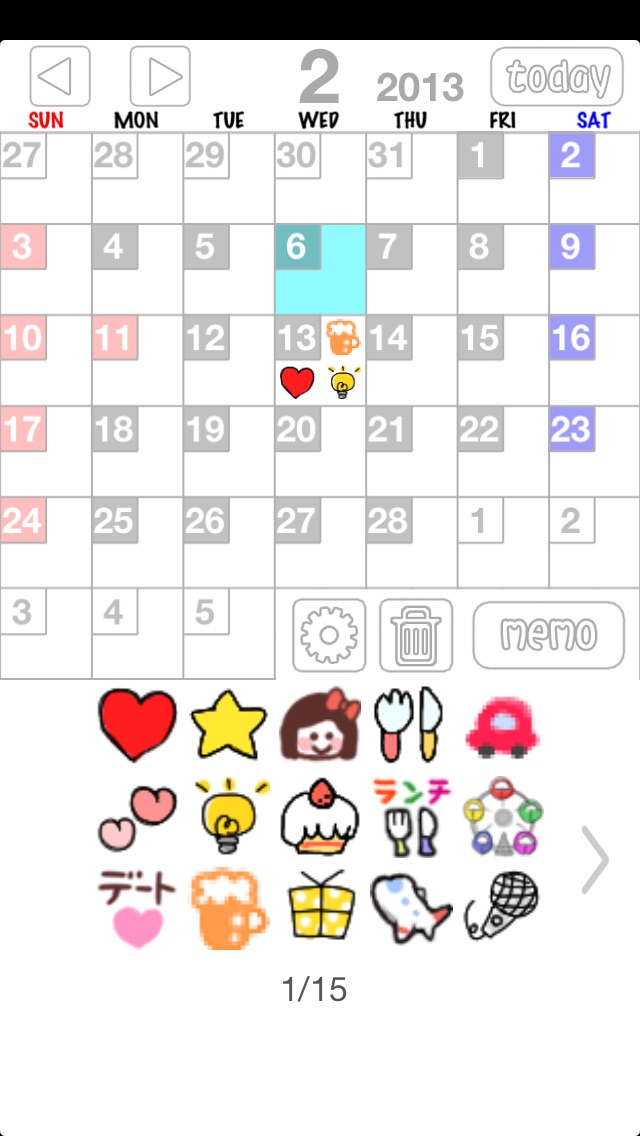Select February 14 on the calendar
This screenshot has height=1136, width=640.
[x=411, y=360]
